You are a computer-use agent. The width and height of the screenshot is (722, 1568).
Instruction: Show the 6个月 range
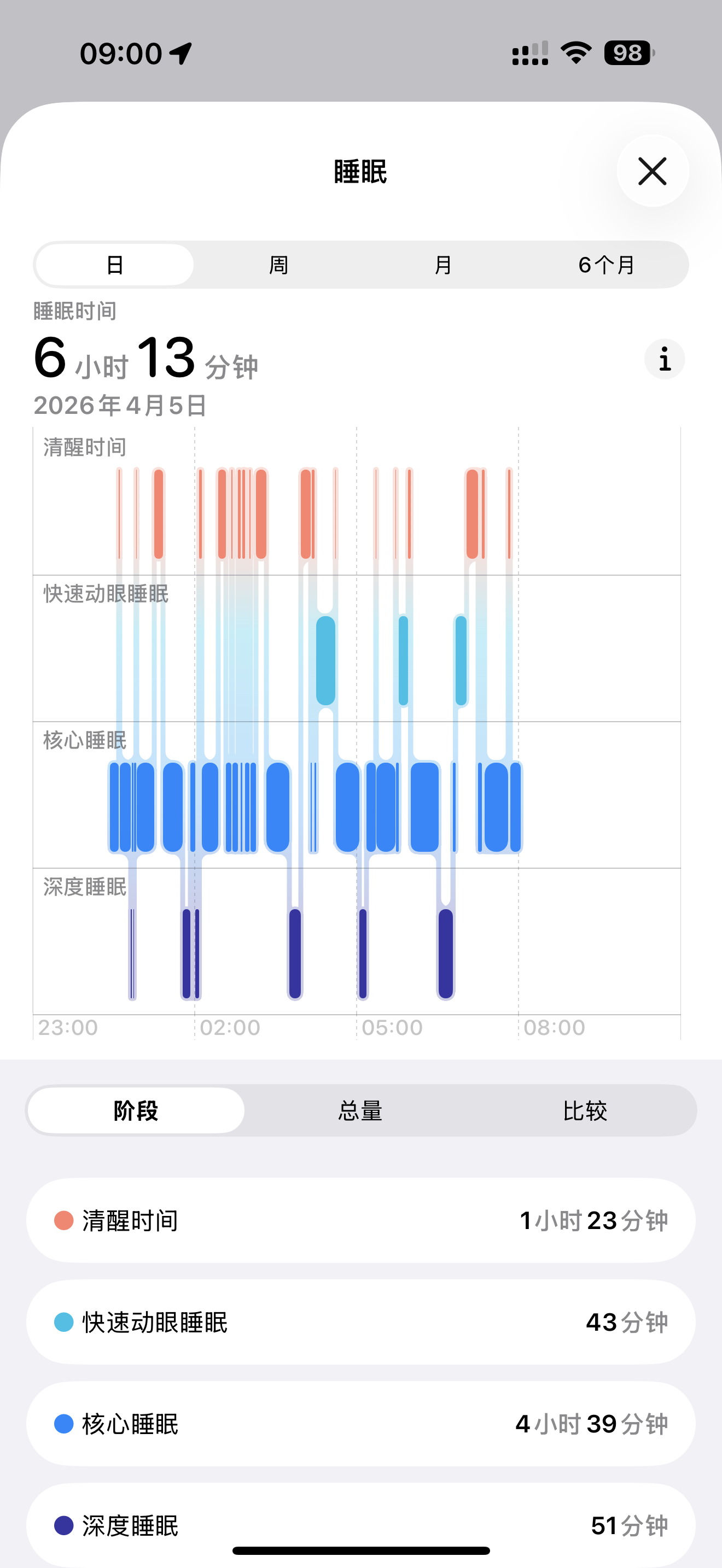pyautogui.click(x=607, y=265)
